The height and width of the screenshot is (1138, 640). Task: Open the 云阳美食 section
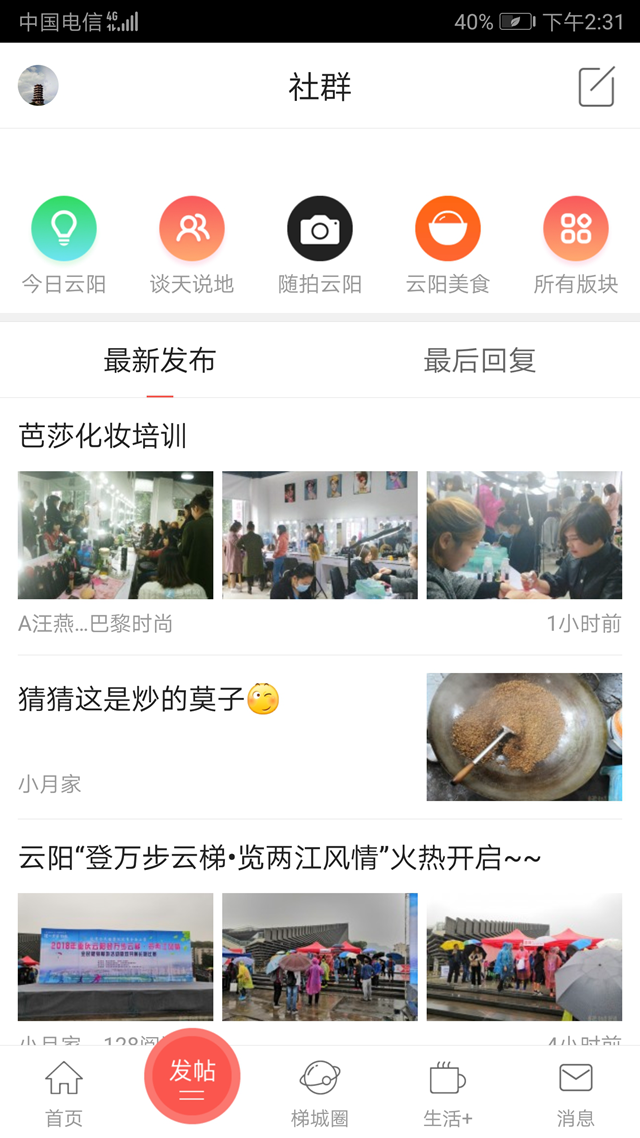(448, 245)
